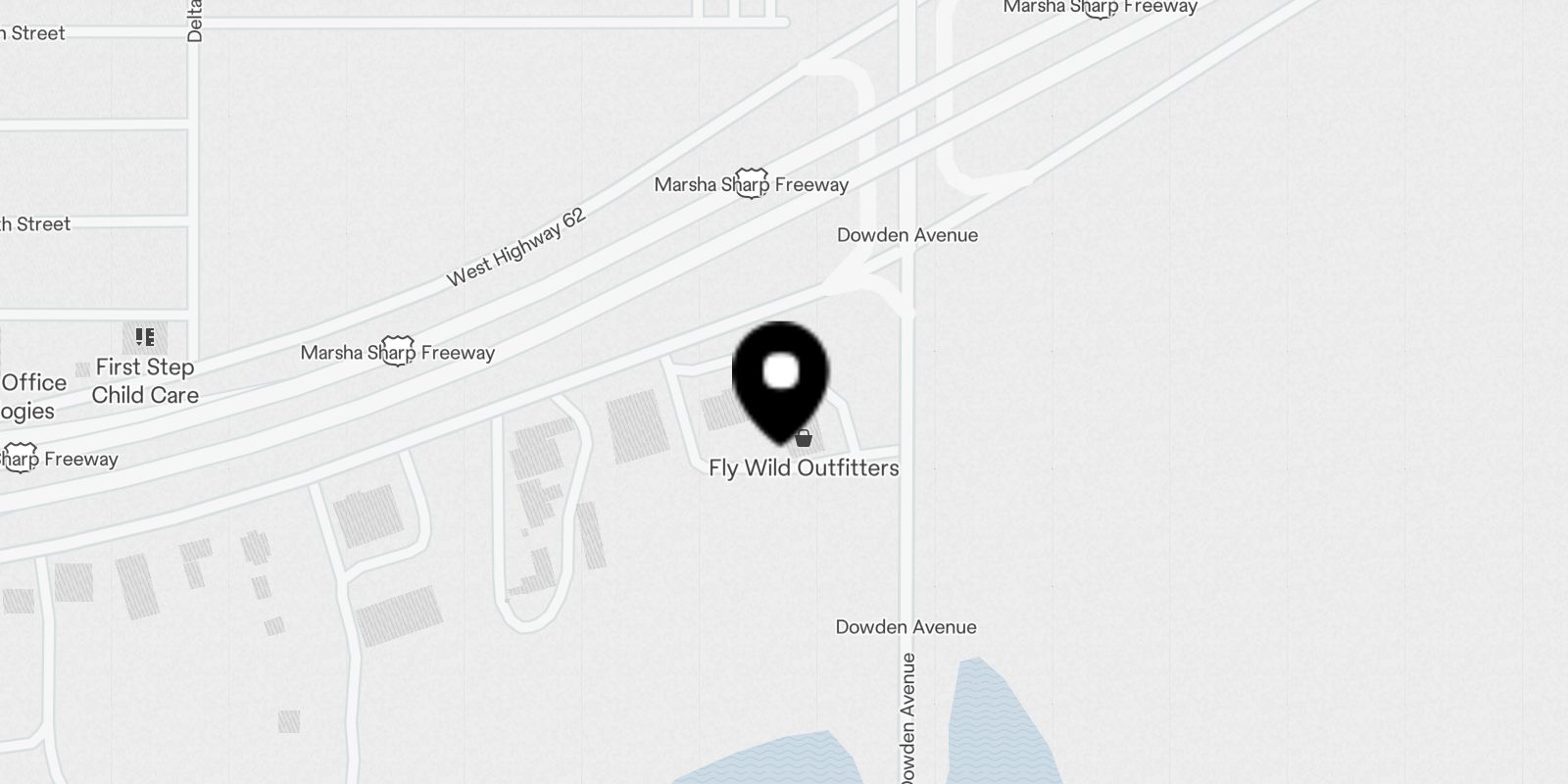Select the First Step Child Care place
This screenshot has width=1568, height=784.
145,380
